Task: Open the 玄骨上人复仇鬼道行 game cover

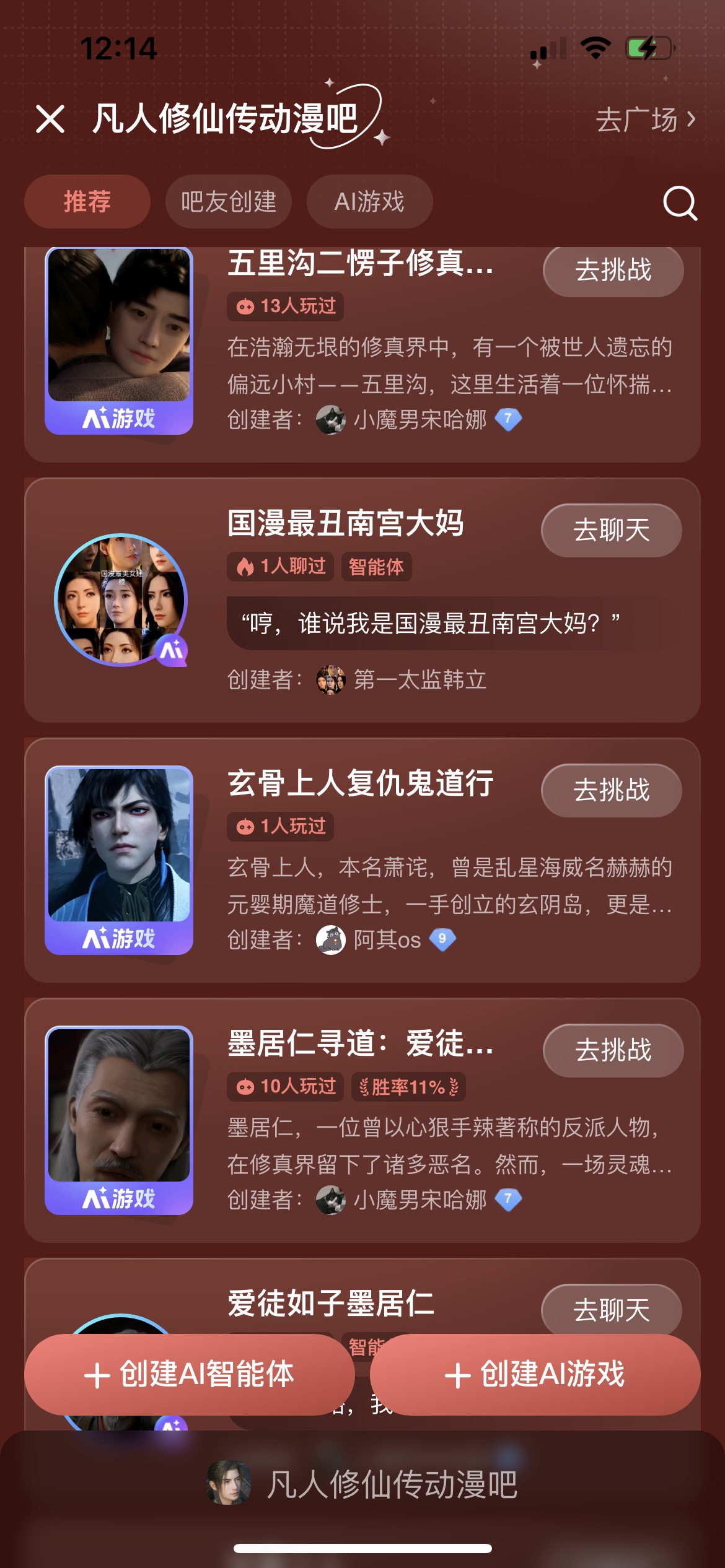Action: coord(119,860)
